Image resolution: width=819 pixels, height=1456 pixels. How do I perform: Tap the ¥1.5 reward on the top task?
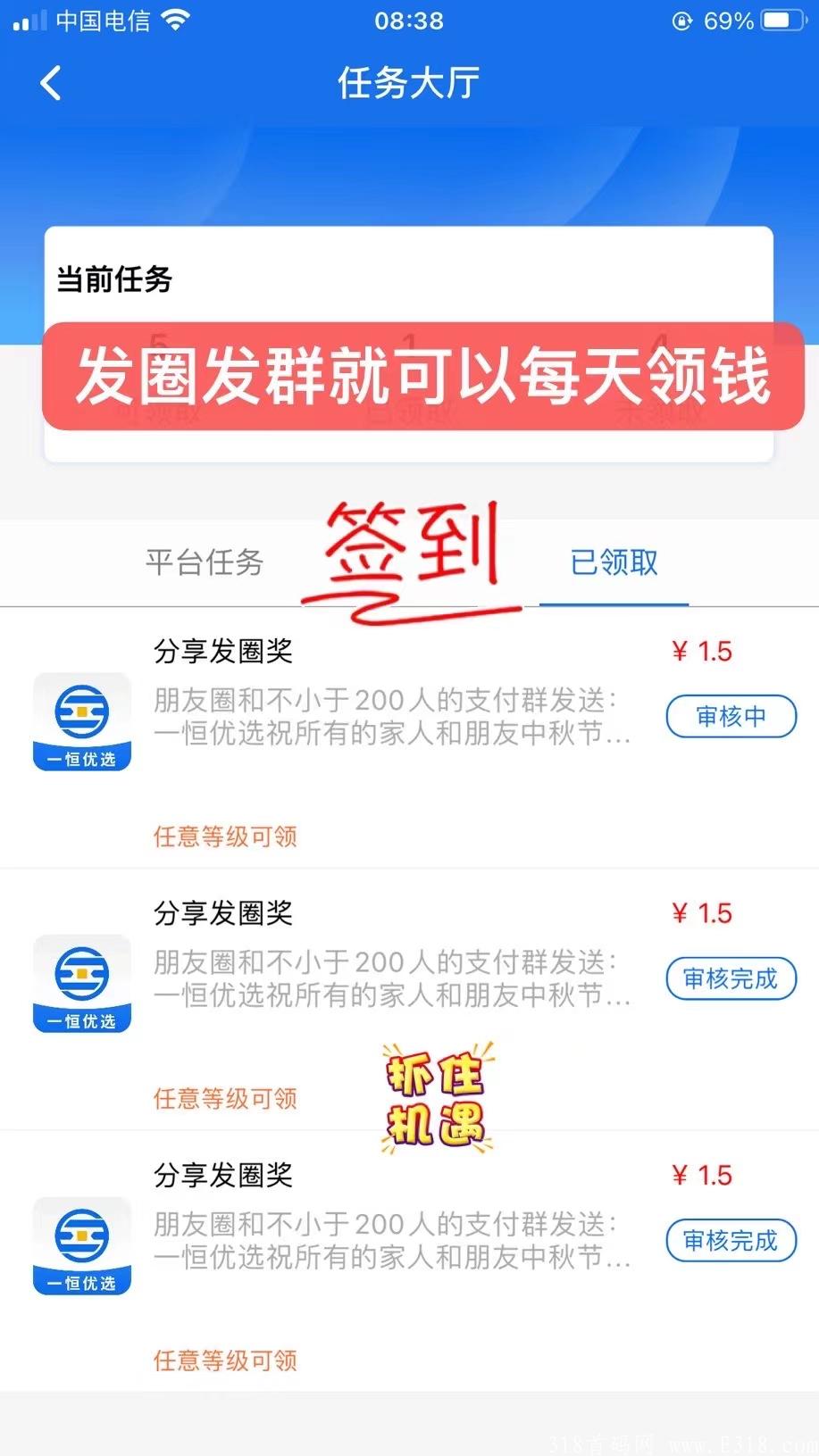[x=702, y=651]
